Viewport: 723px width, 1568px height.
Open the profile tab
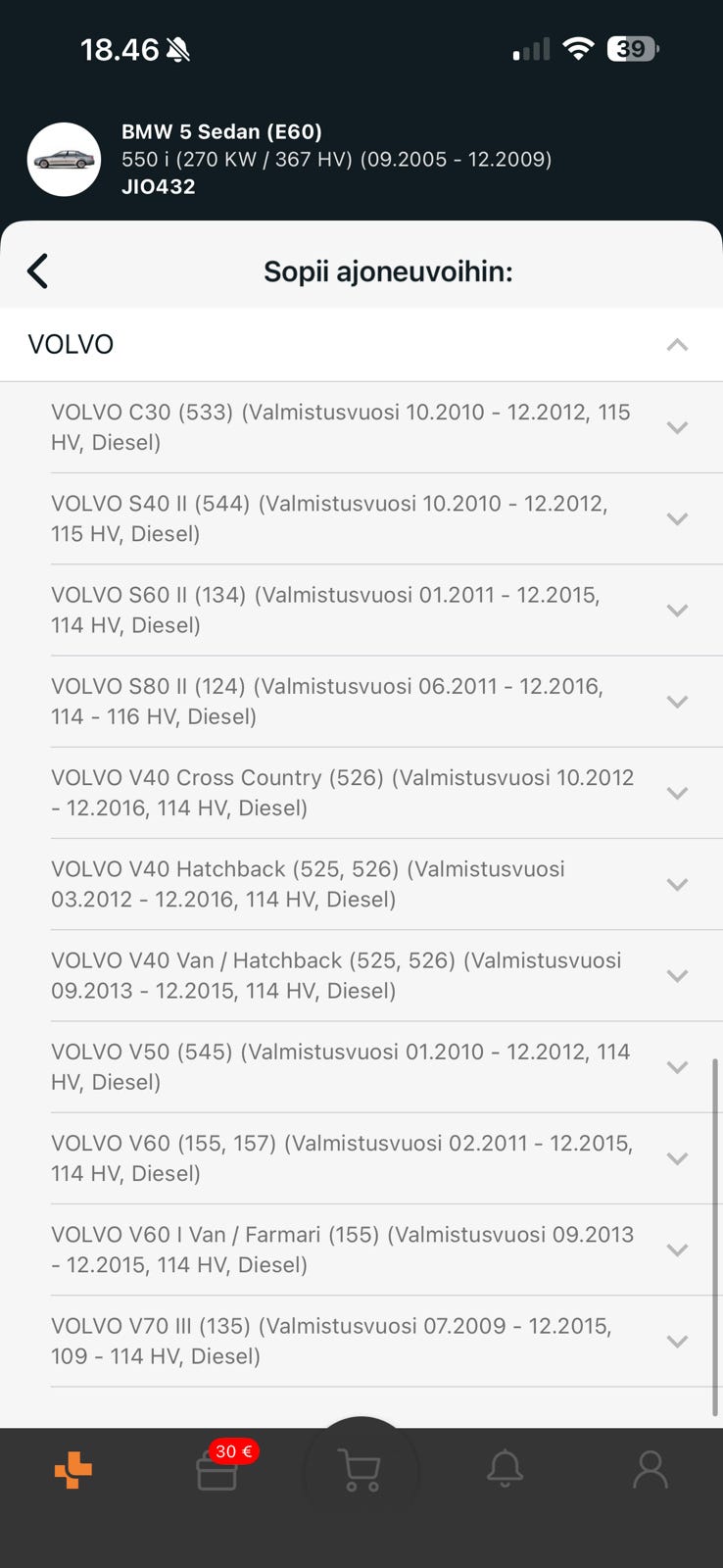(651, 1470)
